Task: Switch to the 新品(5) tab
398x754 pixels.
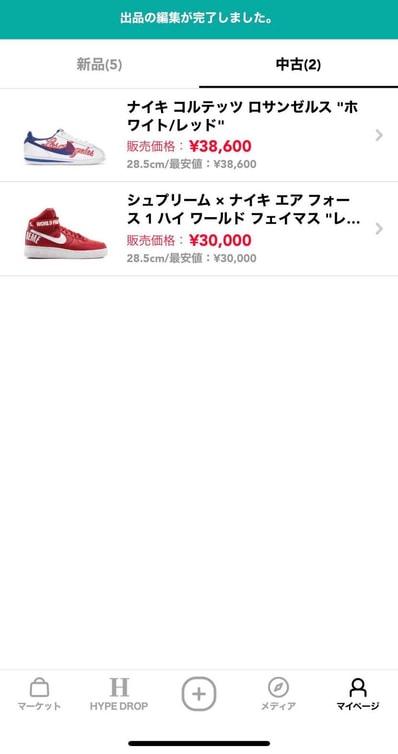Action: [x=100, y=64]
